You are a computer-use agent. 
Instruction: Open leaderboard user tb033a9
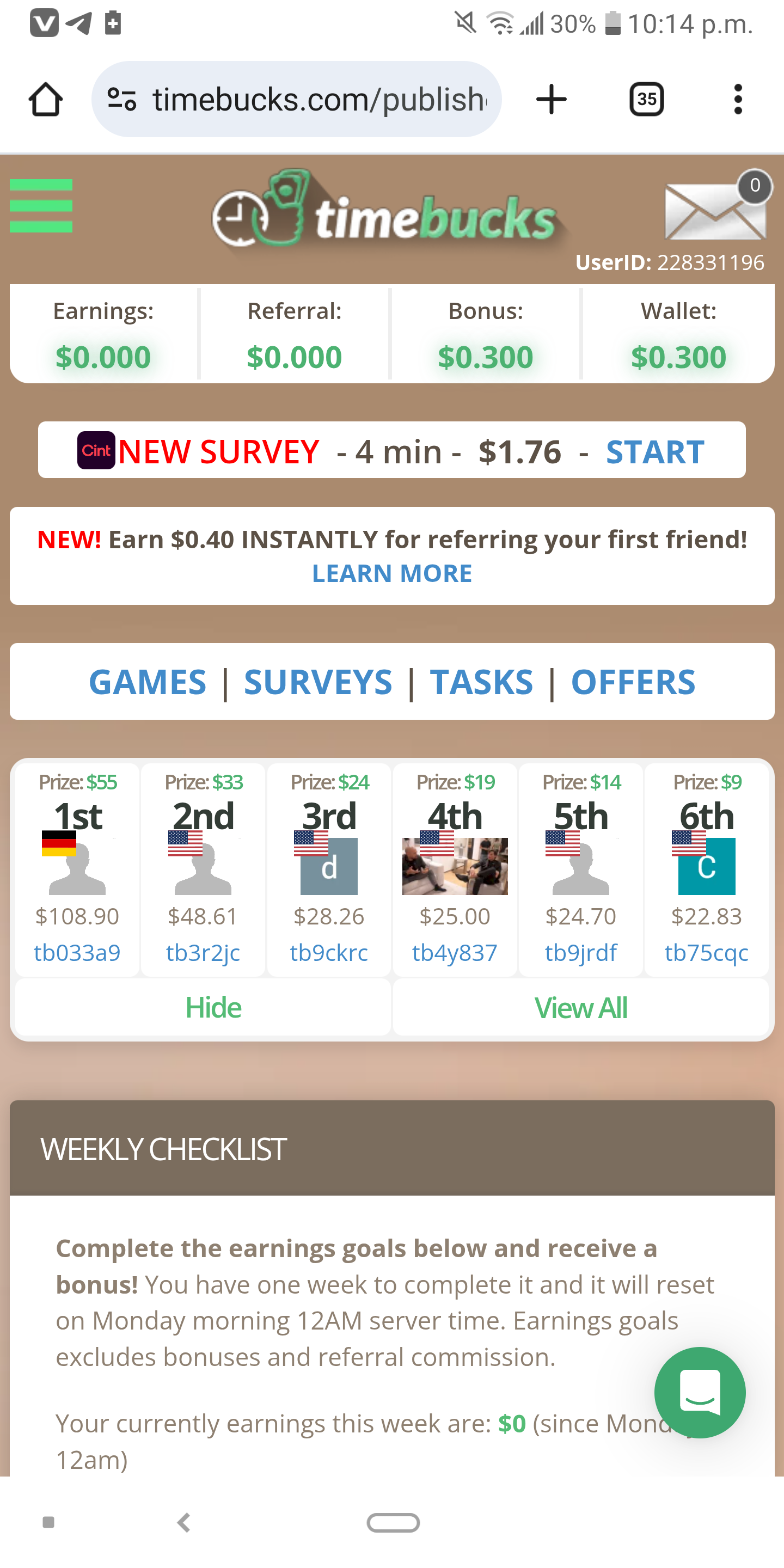pyautogui.click(x=77, y=953)
